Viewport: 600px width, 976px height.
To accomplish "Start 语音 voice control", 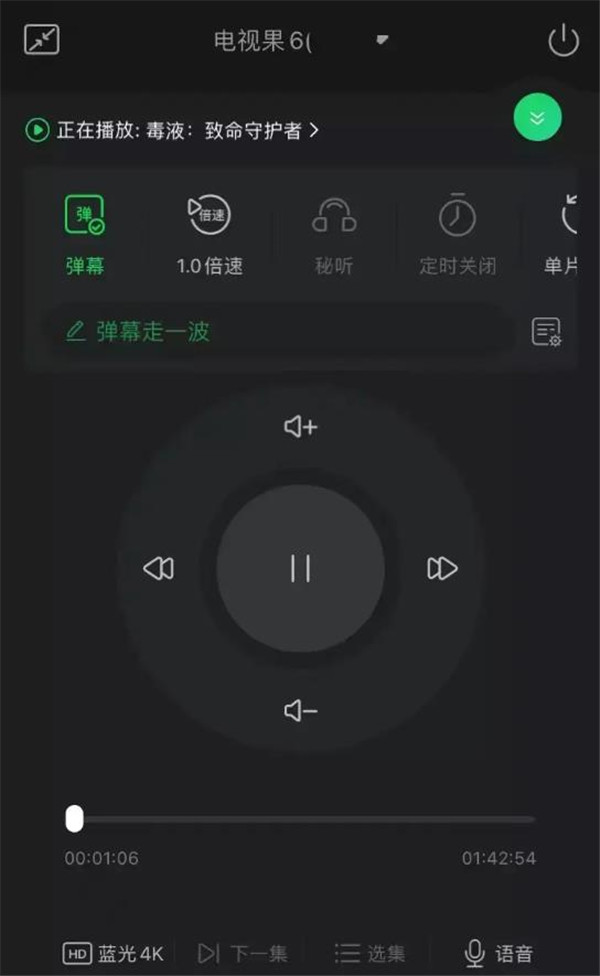I will tap(499, 953).
